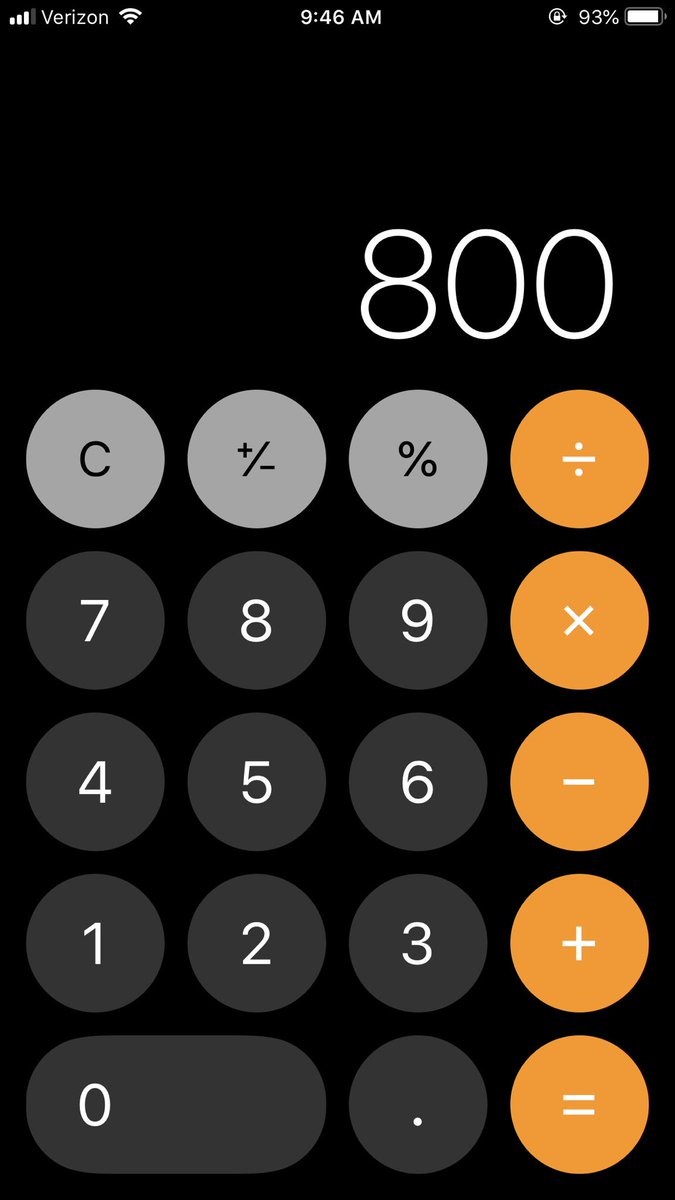Enter digit 9
The width and height of the screenshot is (675, 1200).
point(418,621)
